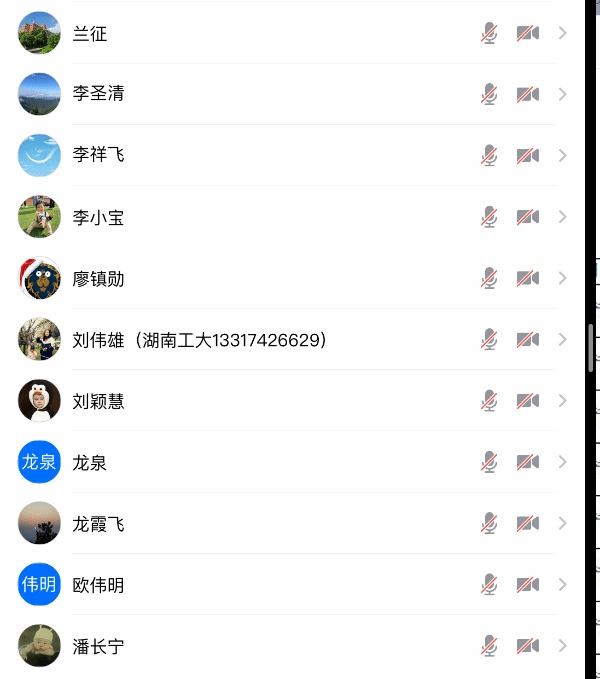Tap the video icon on 兰征's row
Viewport: 600px width, 679px height.
(527, 34)
